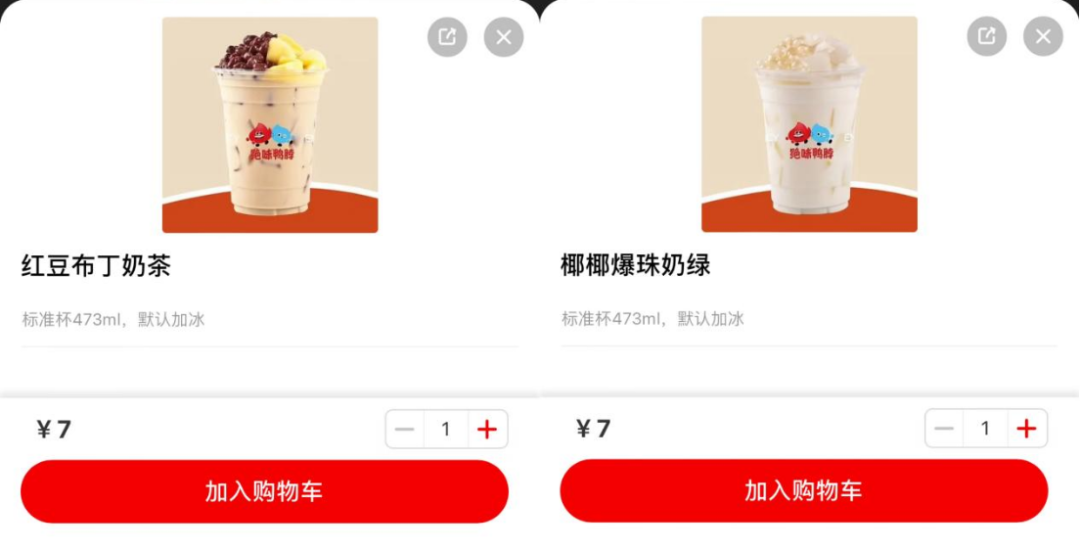Add 红豆布丁奶茶 to the cart

coord(265,491)
